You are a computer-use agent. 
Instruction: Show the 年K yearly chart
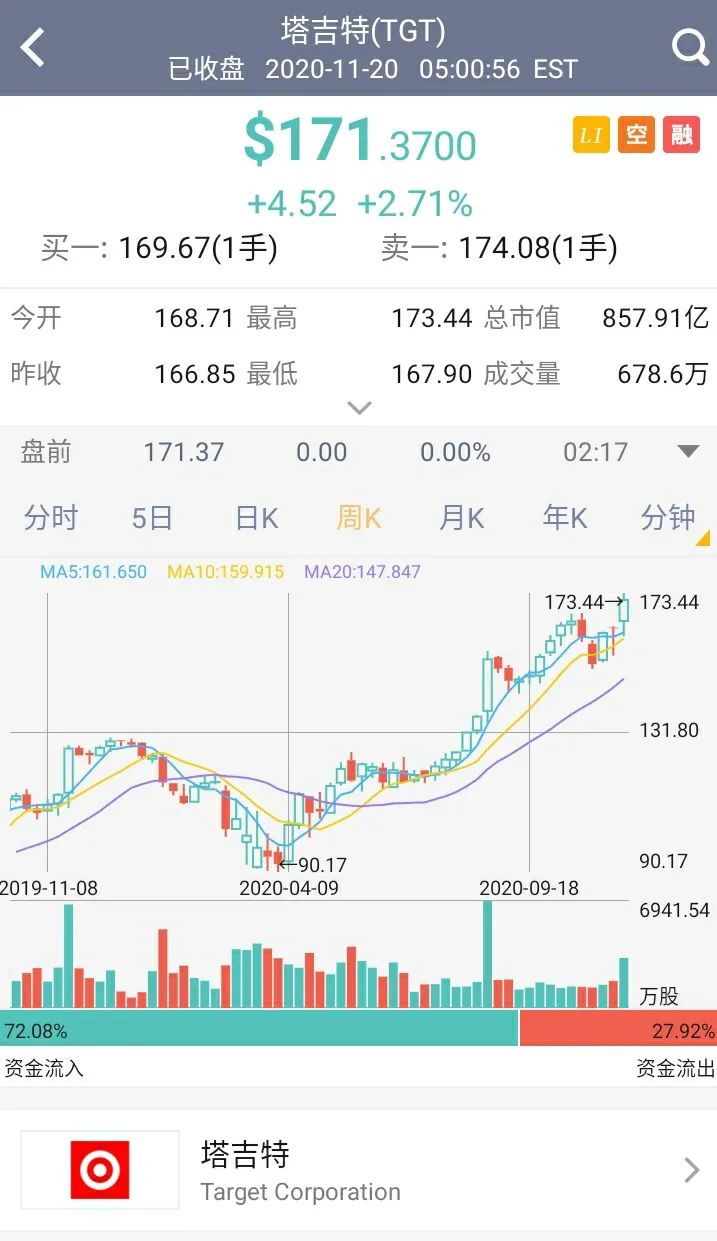pyautogui.click(x=564, y=518)
